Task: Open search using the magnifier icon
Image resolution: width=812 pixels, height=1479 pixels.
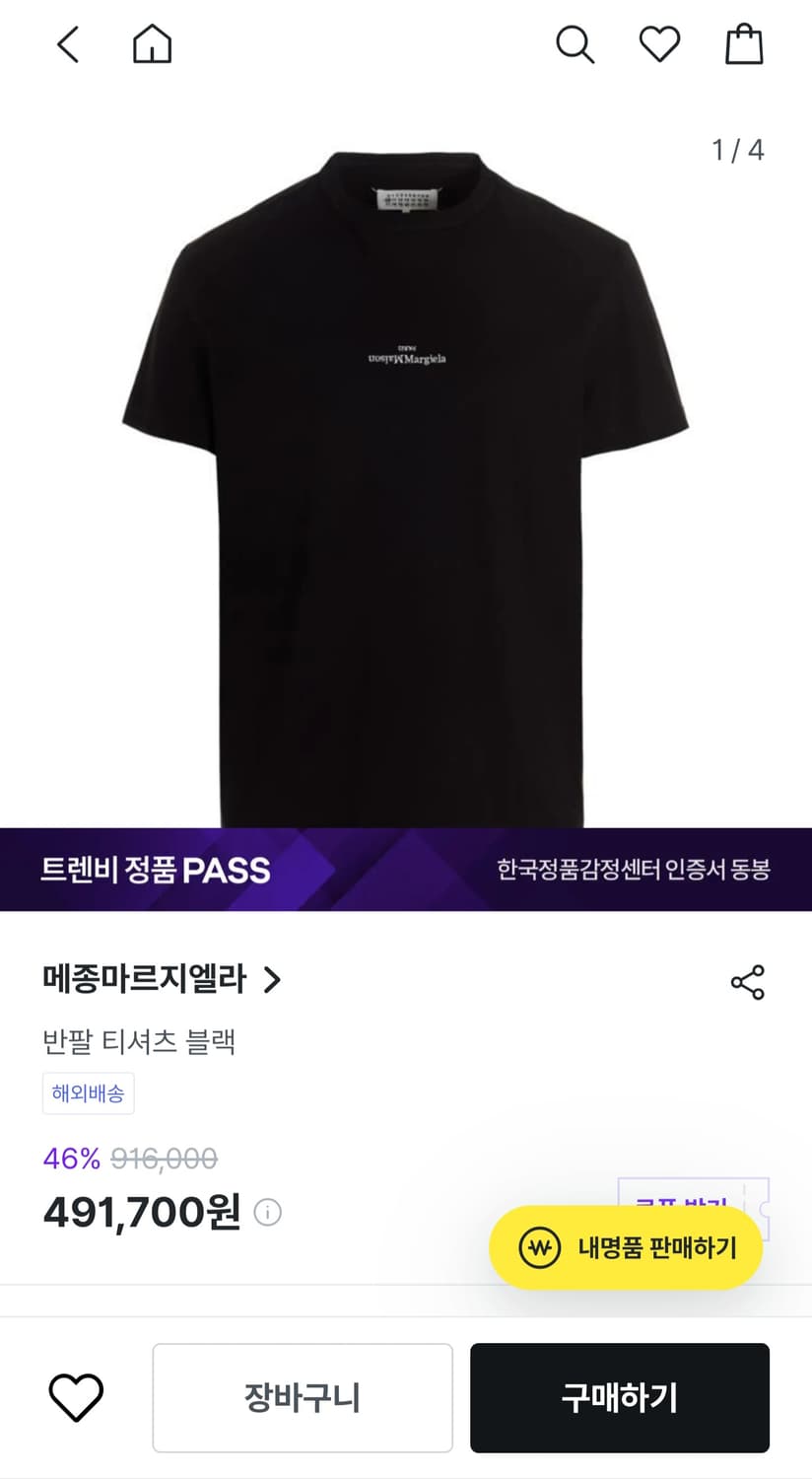Action: (x=575, y=44)
